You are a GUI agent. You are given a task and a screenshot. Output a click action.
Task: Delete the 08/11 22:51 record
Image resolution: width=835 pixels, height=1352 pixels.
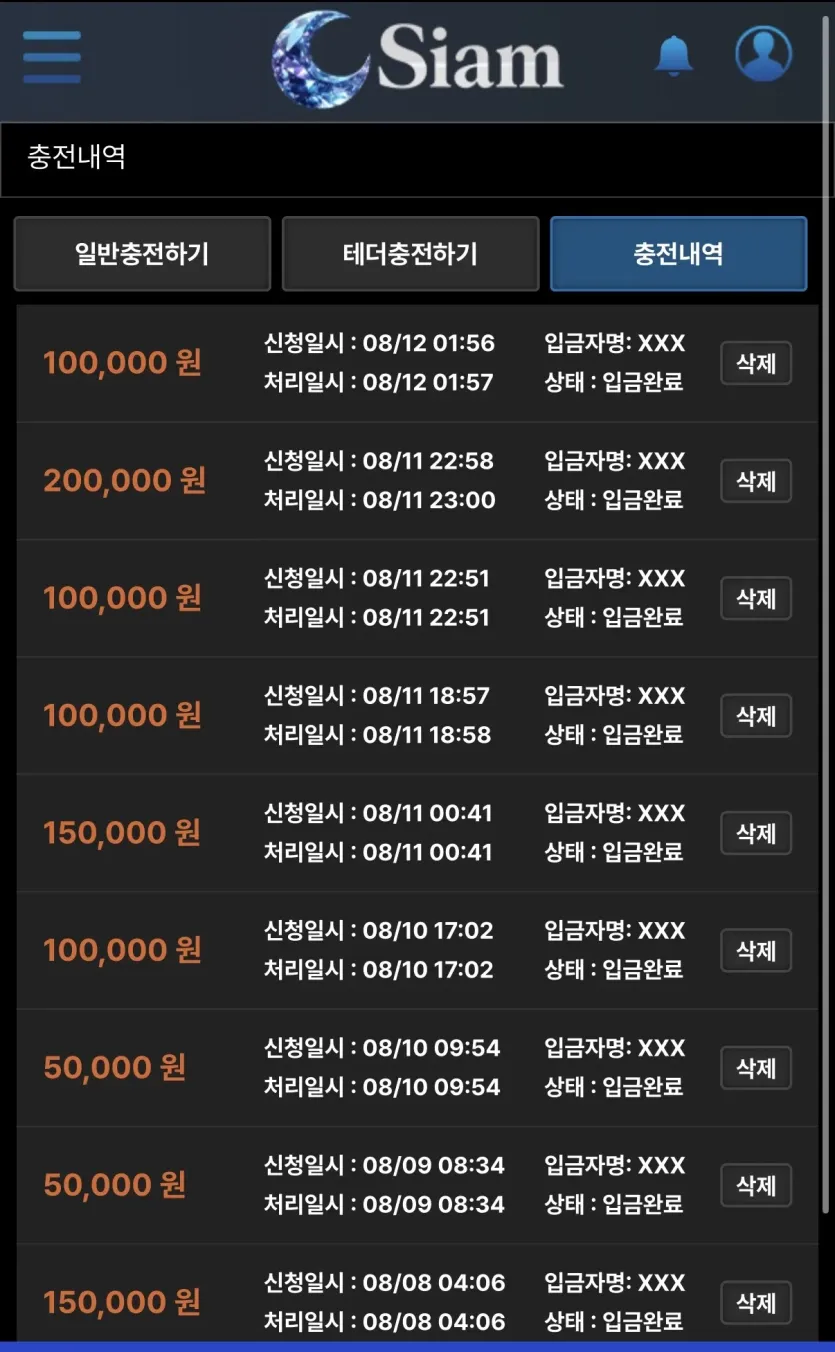756,598
